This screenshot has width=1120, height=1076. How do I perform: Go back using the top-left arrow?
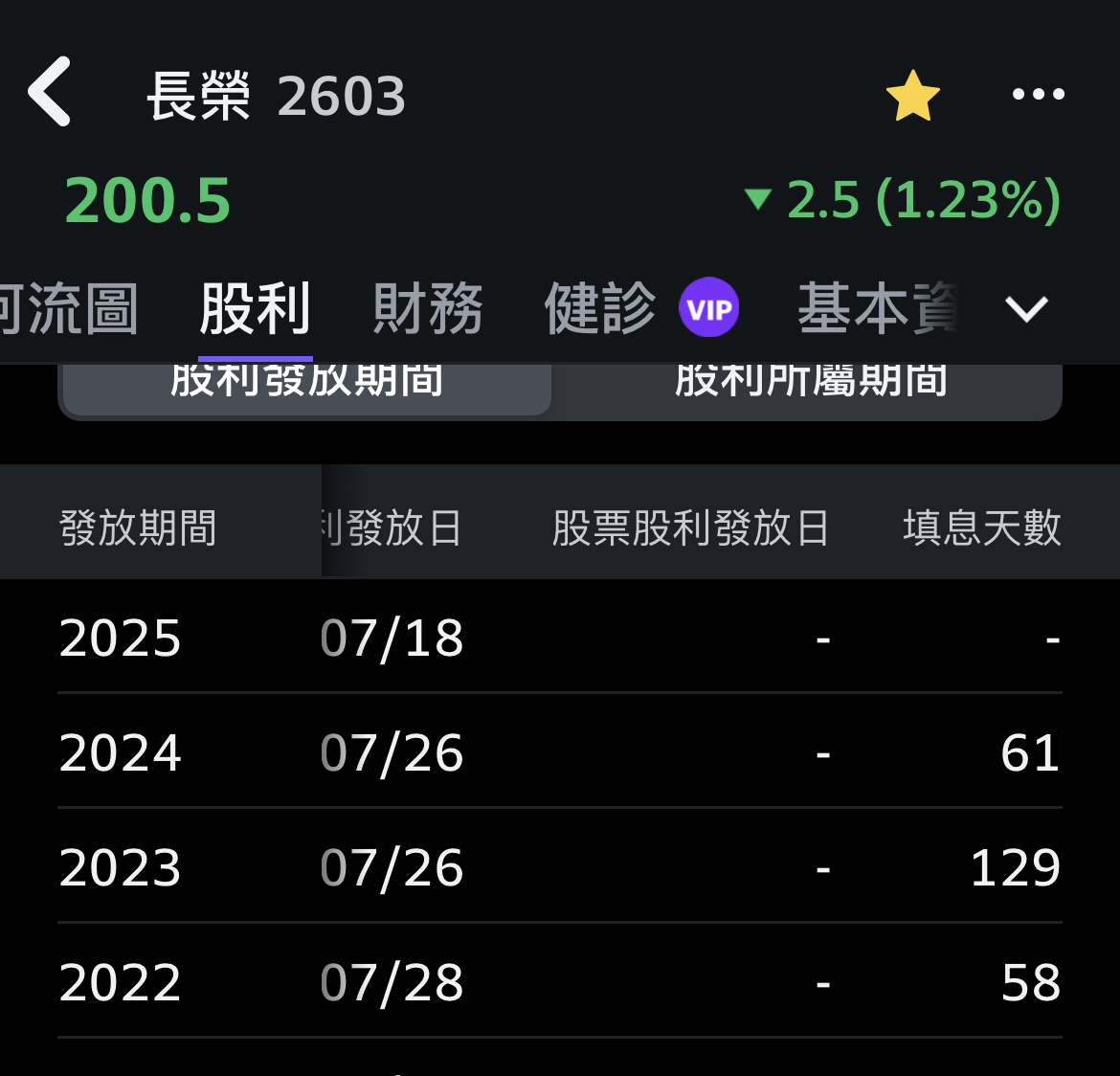point(50,92)
